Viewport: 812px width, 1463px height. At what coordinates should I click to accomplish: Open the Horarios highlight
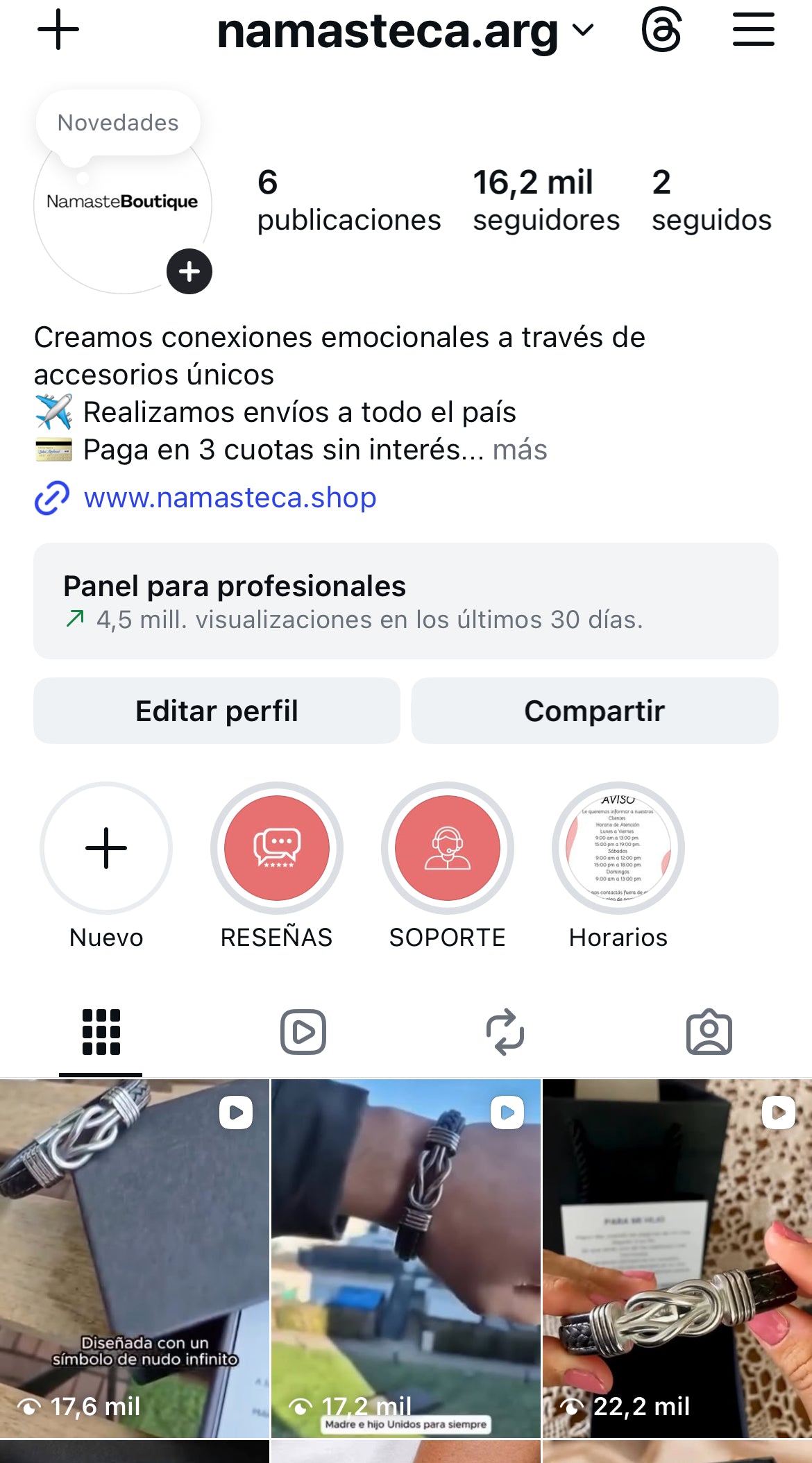pyautogui.click(x=618, y=848)
